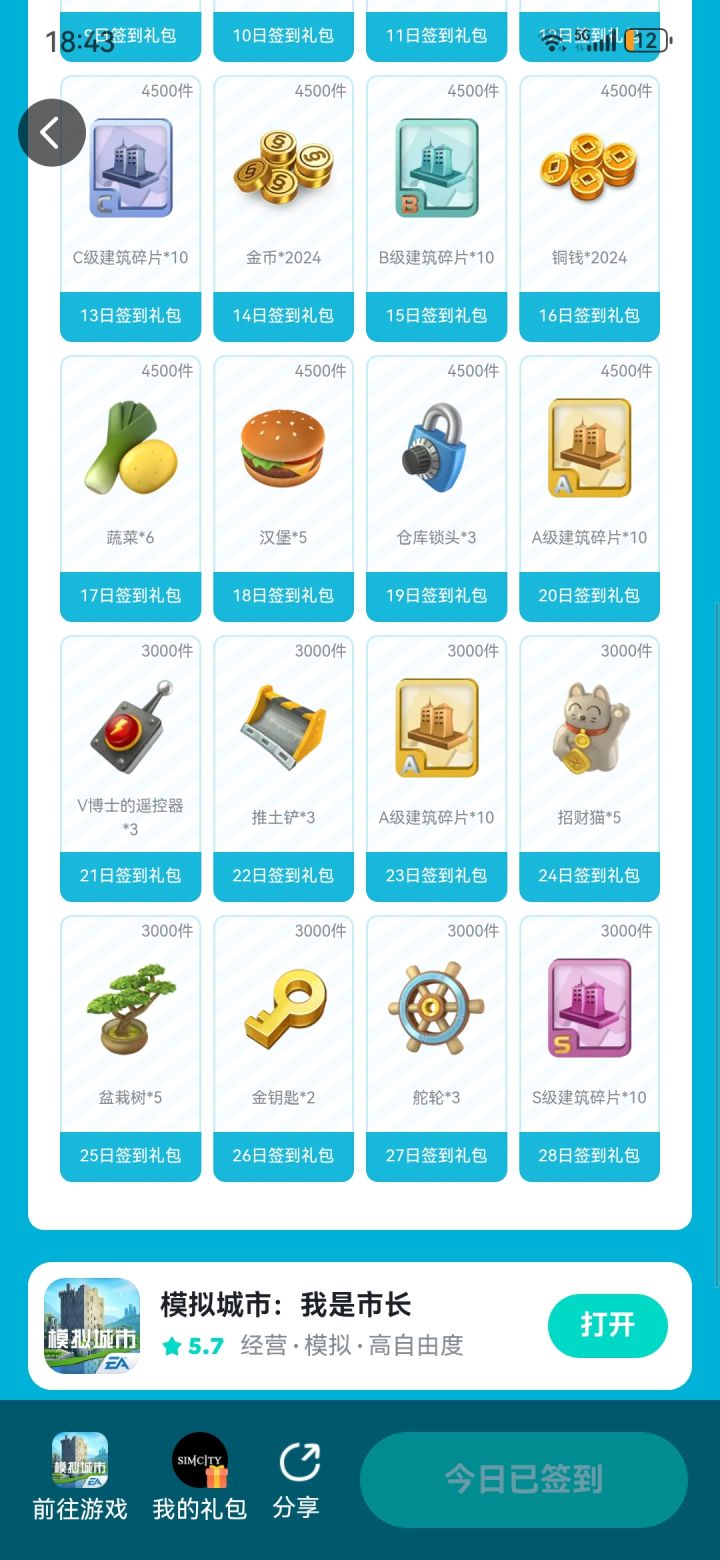
Task: Tap the 分享 share icon
Action: [297, 1461]
